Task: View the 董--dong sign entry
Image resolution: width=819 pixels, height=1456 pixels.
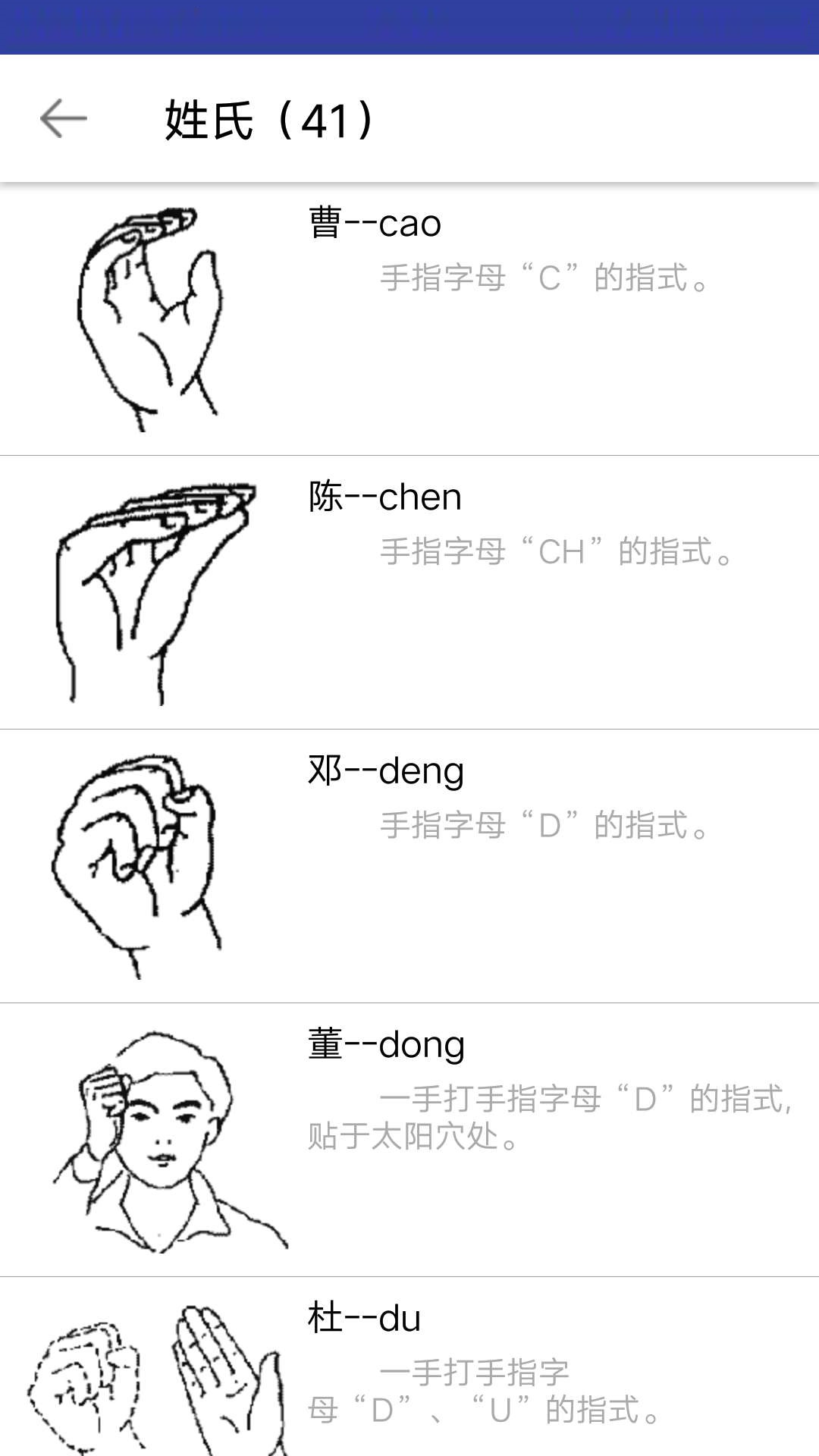Action: [x=409, y=1141]
